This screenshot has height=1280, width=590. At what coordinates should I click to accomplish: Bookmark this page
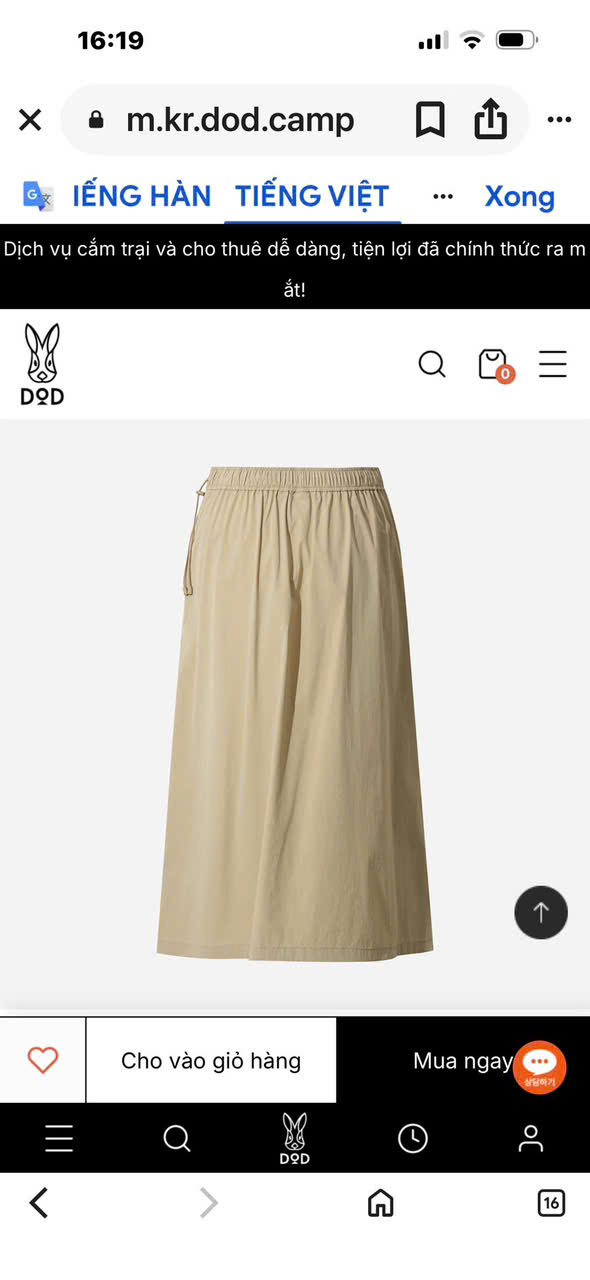[430, 121]
